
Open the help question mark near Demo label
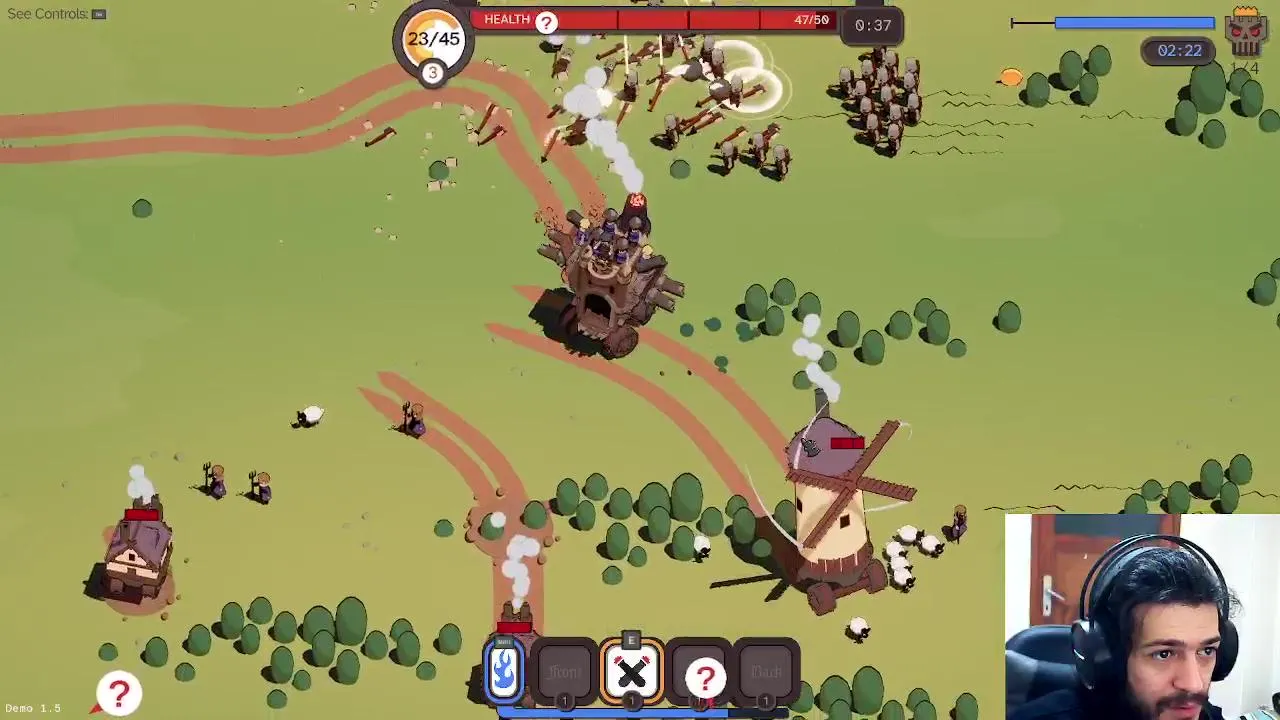coord(119,693)
